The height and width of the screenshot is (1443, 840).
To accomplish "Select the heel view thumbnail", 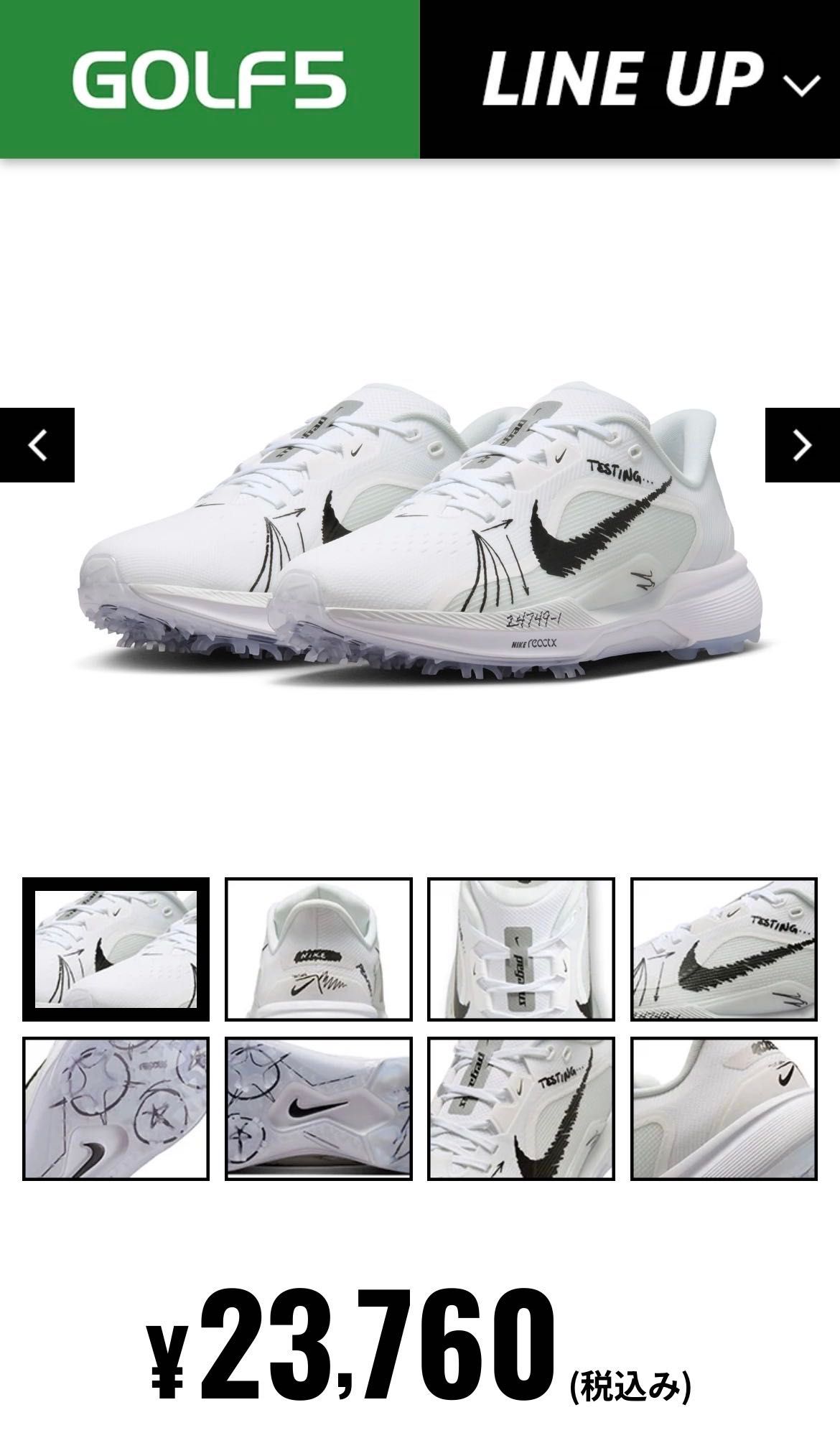I will (319, 948).
